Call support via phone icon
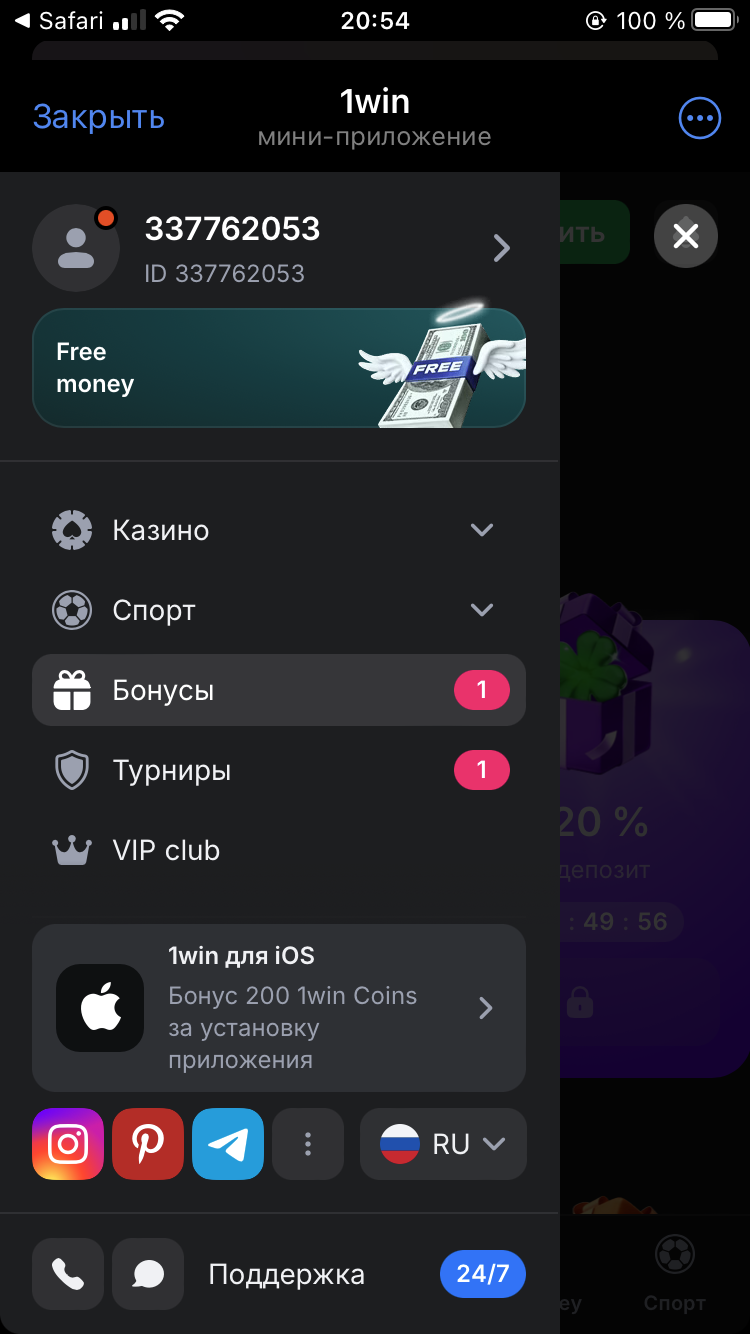 point(68,1274)
